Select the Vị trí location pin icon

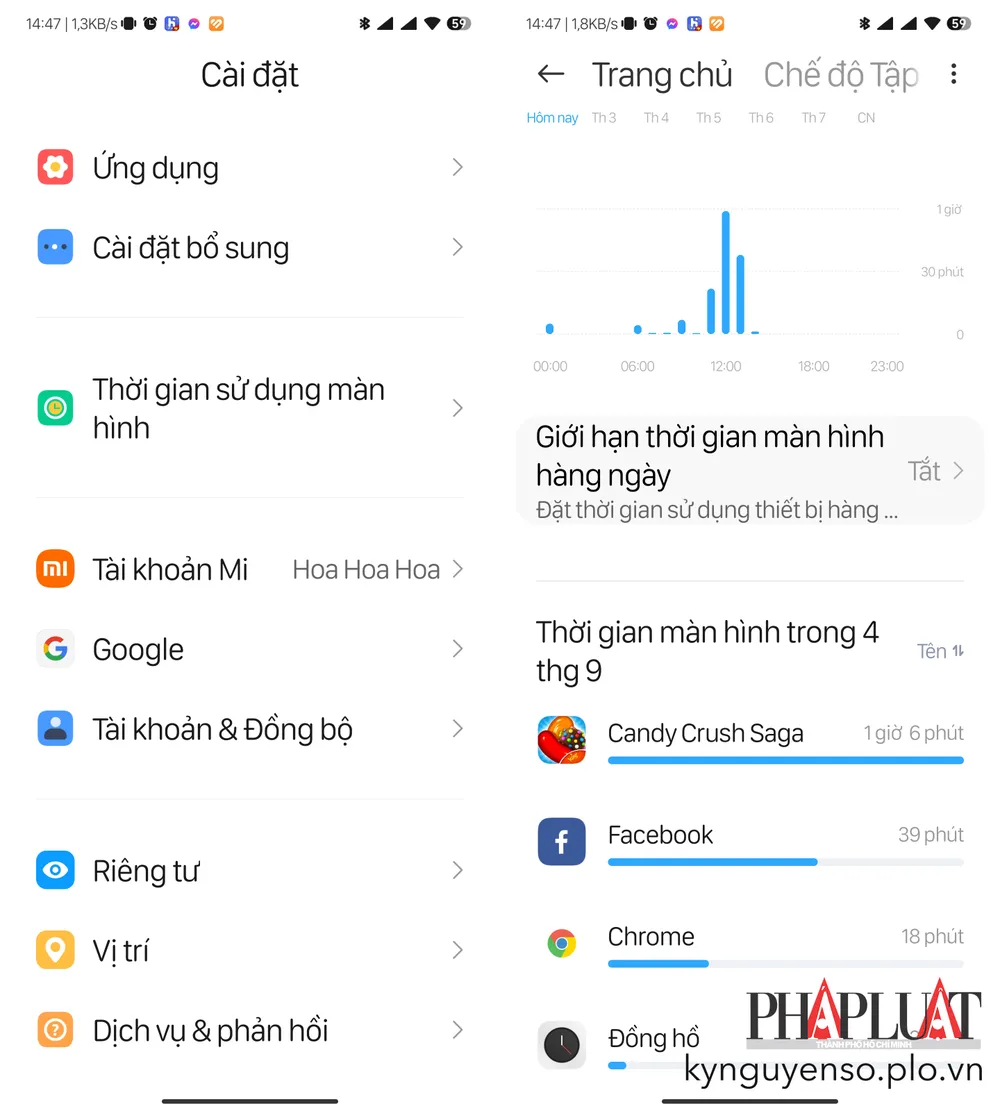[55, 950]
